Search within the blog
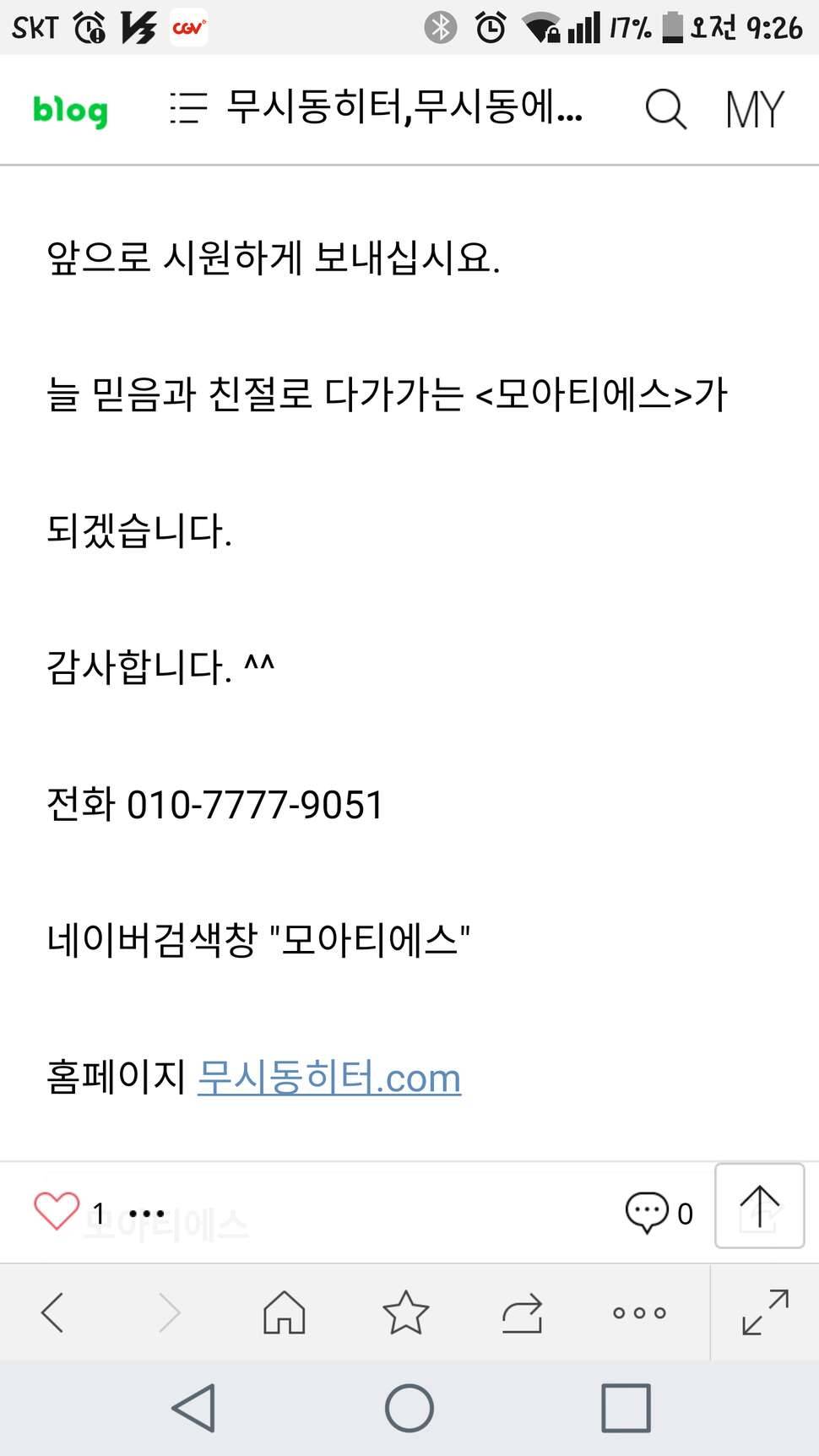This screenshot has width=819, height=1456. click(x=666, y=109)
